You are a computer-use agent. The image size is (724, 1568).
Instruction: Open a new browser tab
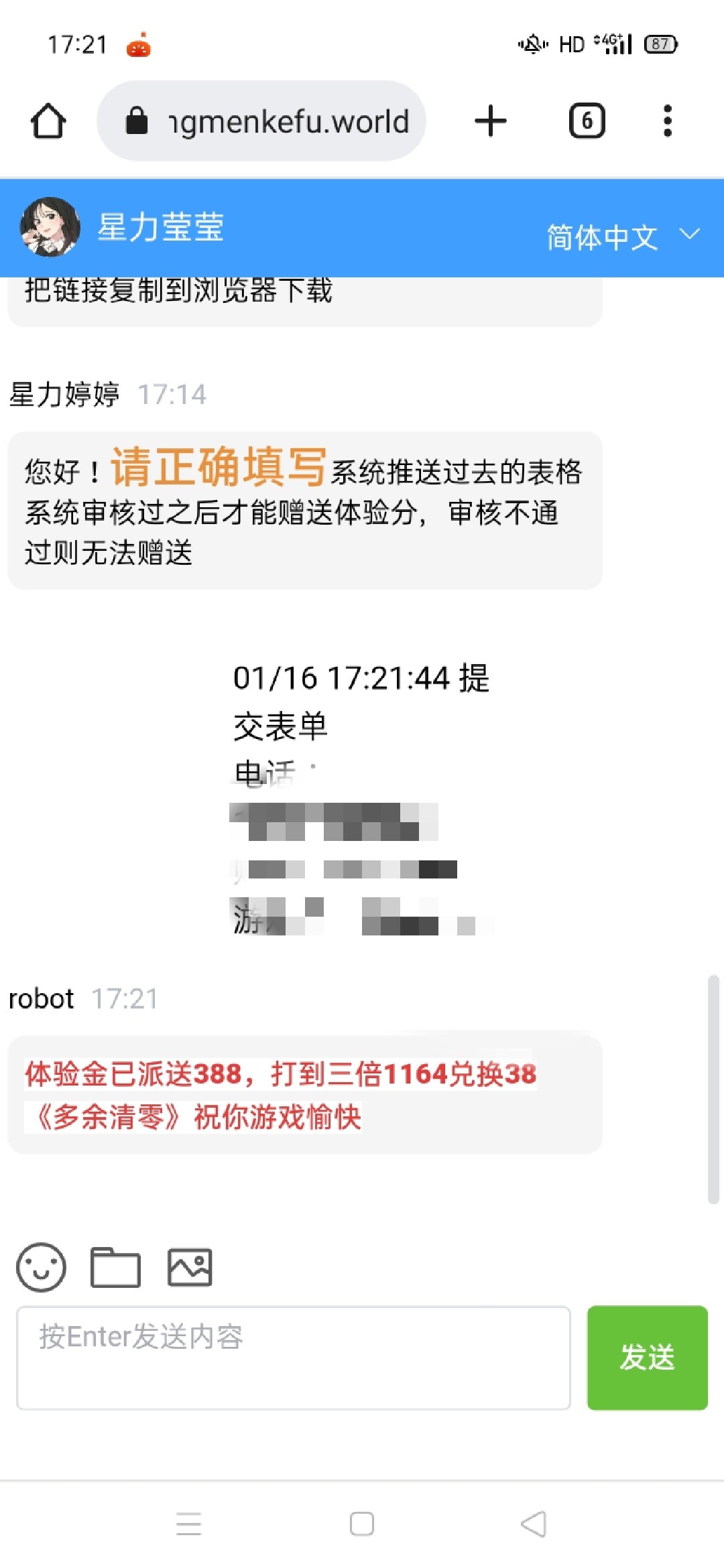tap(490, 121)
